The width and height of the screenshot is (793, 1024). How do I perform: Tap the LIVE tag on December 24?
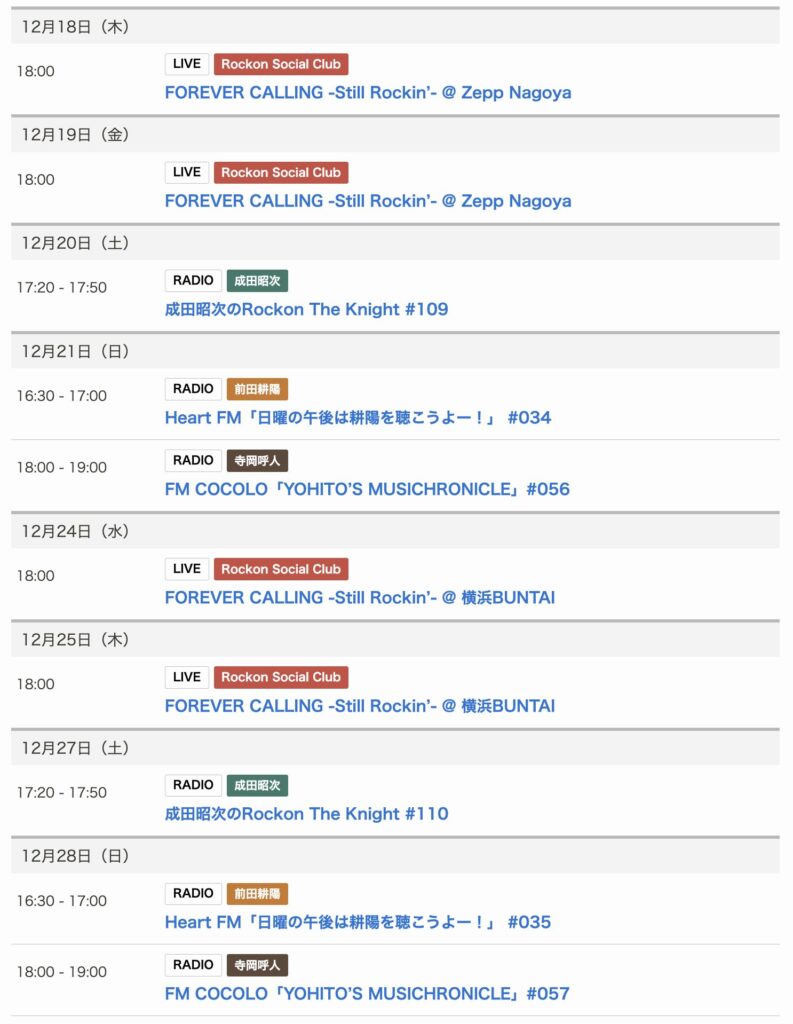tap(187, 569)
